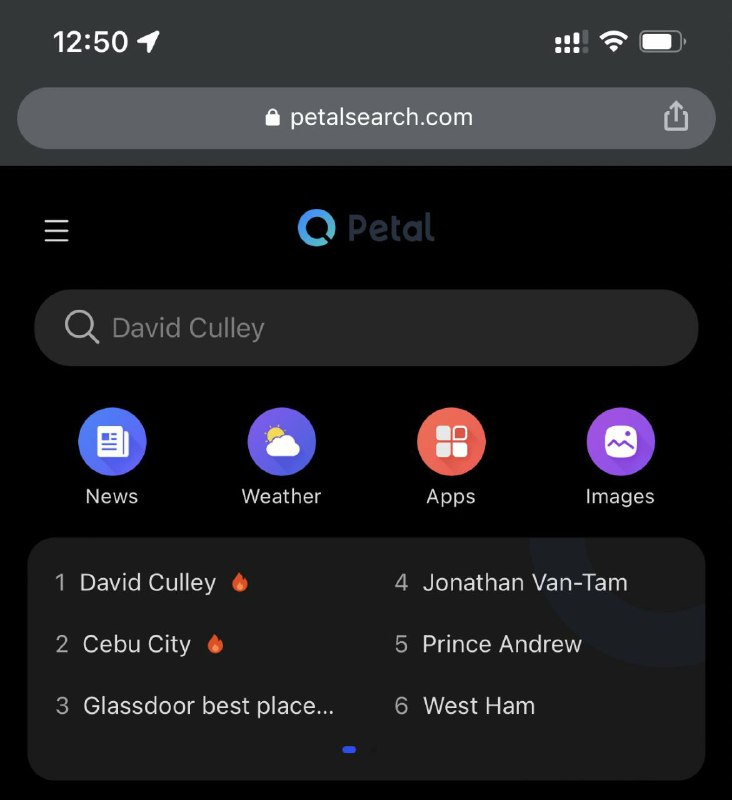Open the hamburger menu
Viewport: 732px width, 800px height.
pos(57,231)
